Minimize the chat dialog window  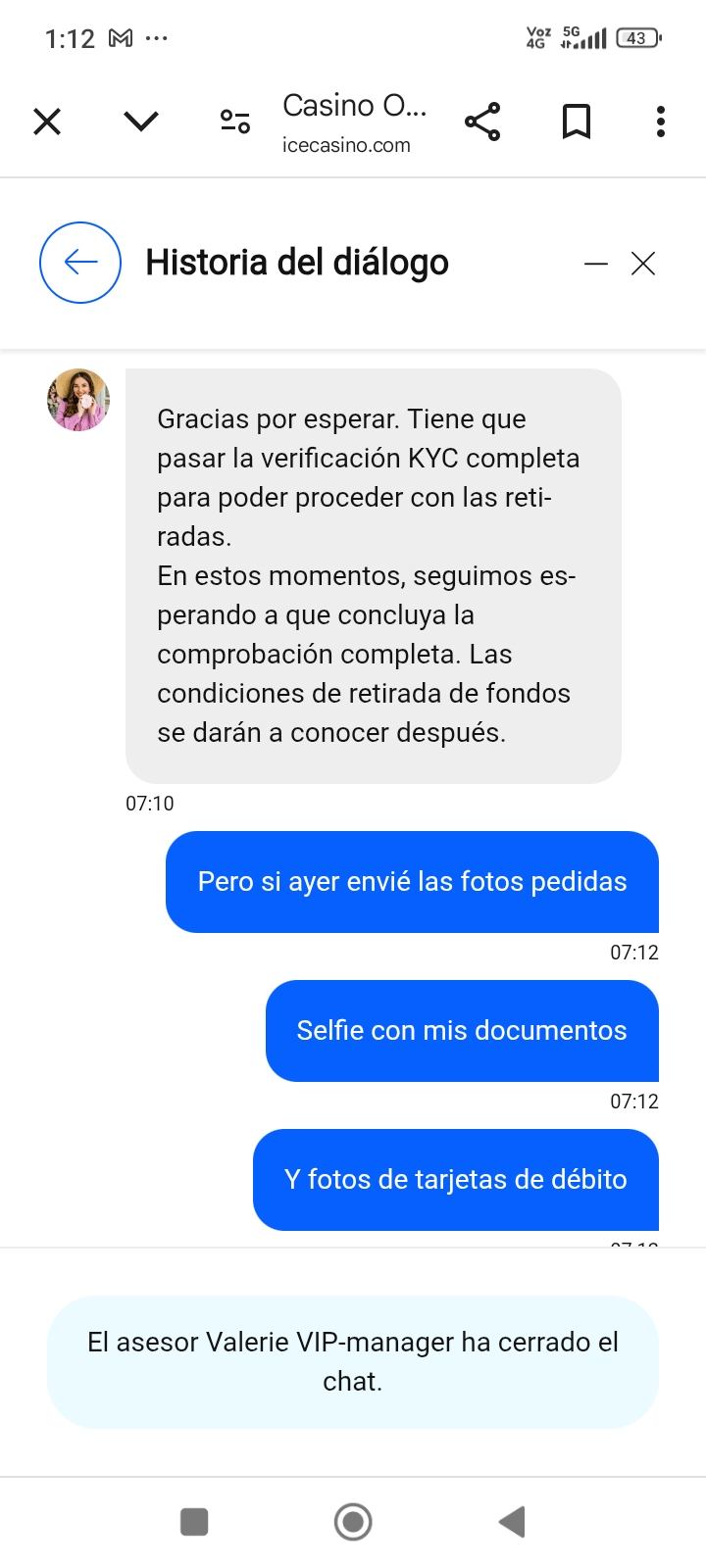[596, 264]
